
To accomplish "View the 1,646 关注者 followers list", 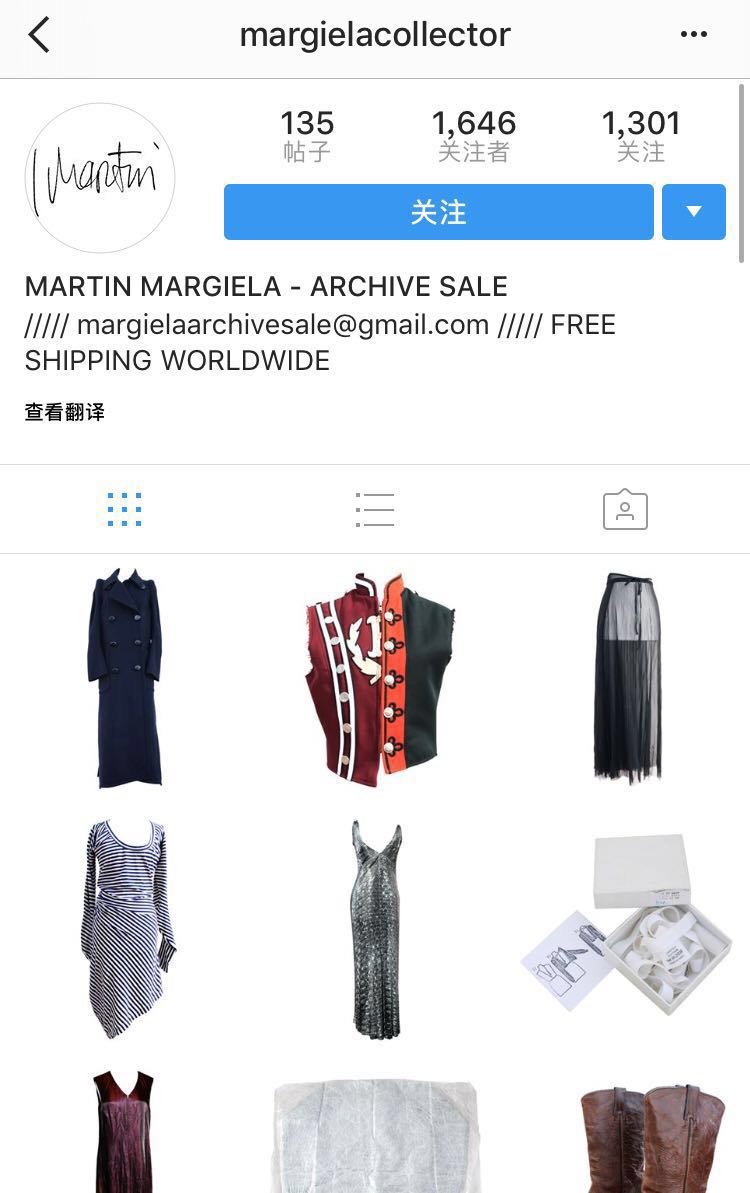I will [x=473, y=135].
